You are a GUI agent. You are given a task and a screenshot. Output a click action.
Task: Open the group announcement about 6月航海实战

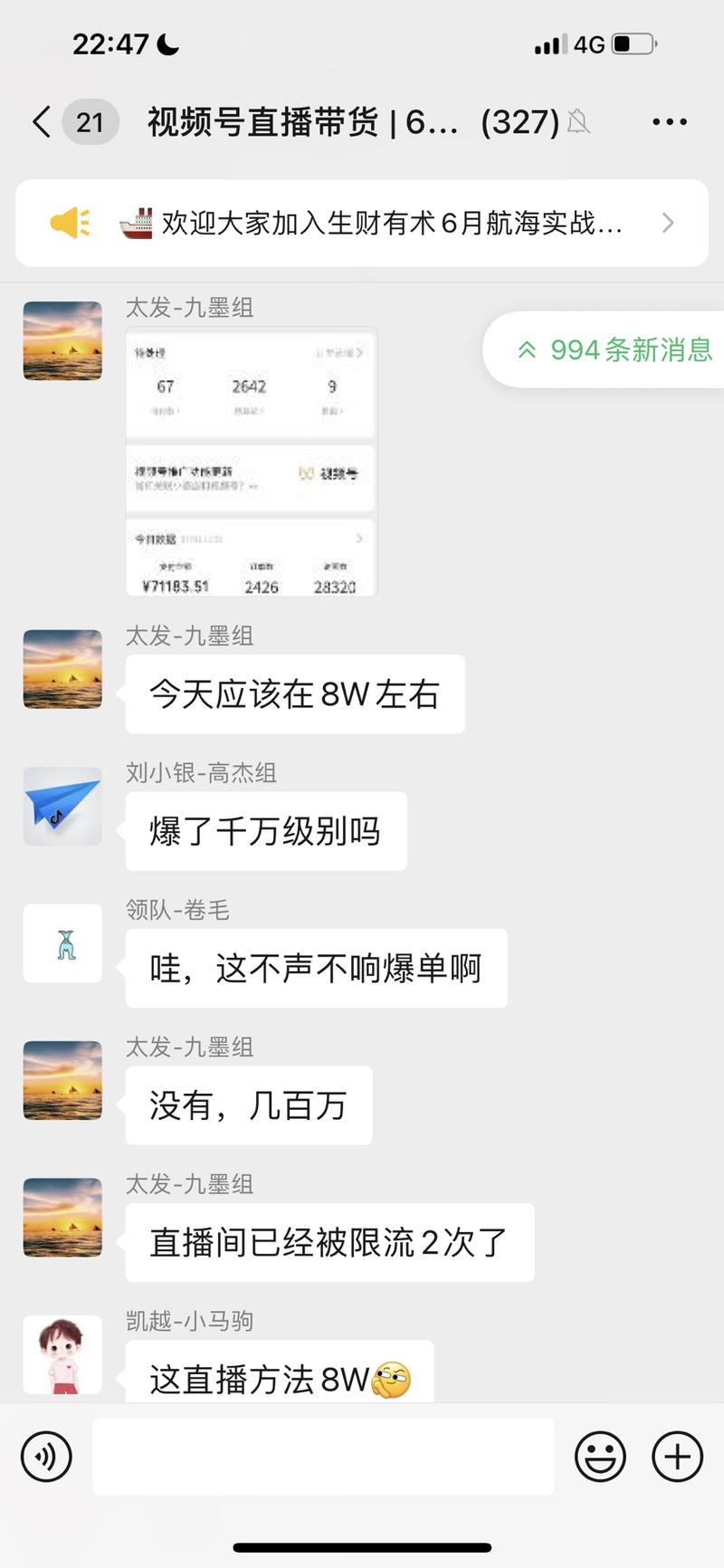pyautogui.click(x=362, y=223)
